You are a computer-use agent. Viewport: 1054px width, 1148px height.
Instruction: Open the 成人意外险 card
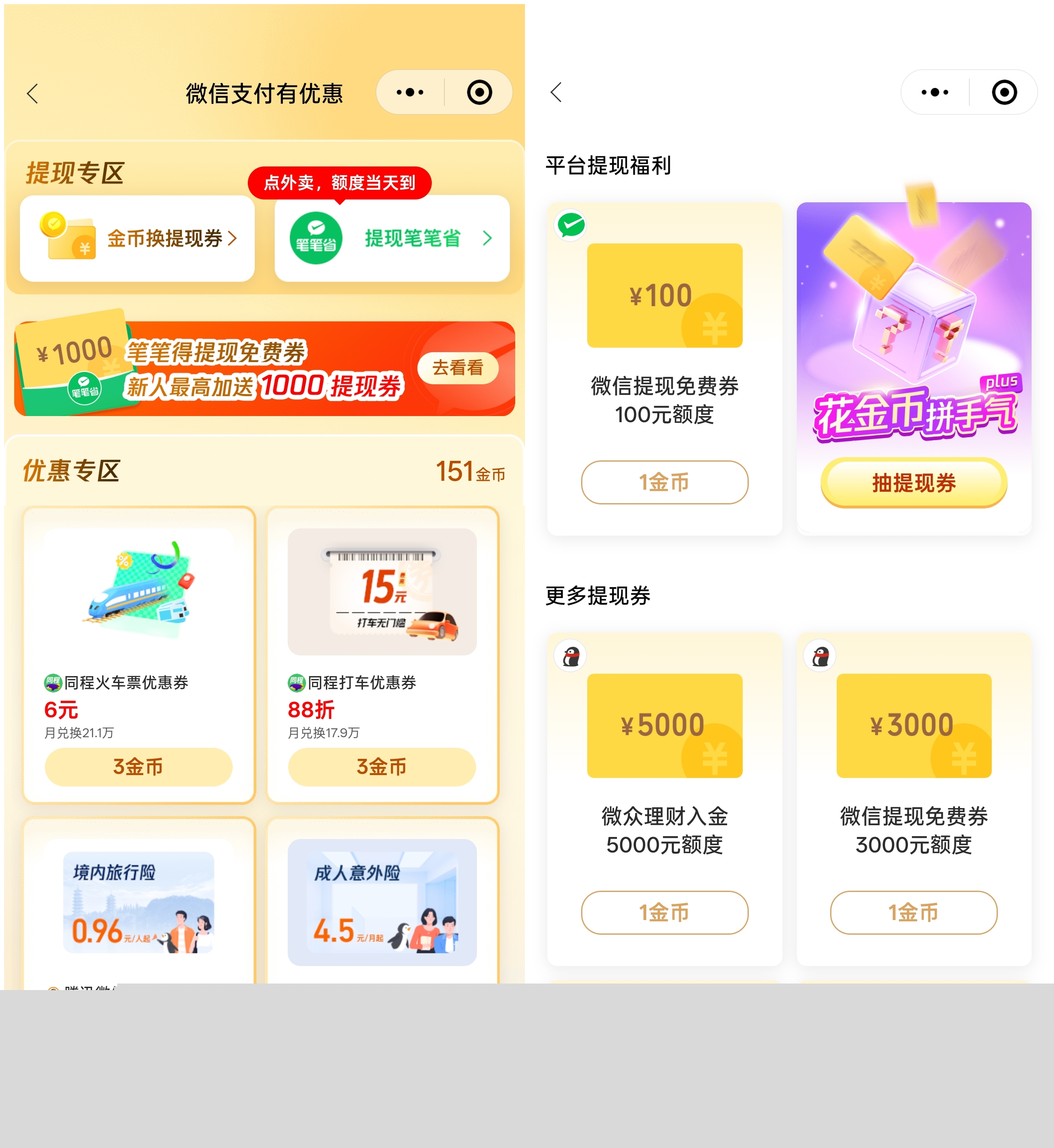[x=382, y=902]
